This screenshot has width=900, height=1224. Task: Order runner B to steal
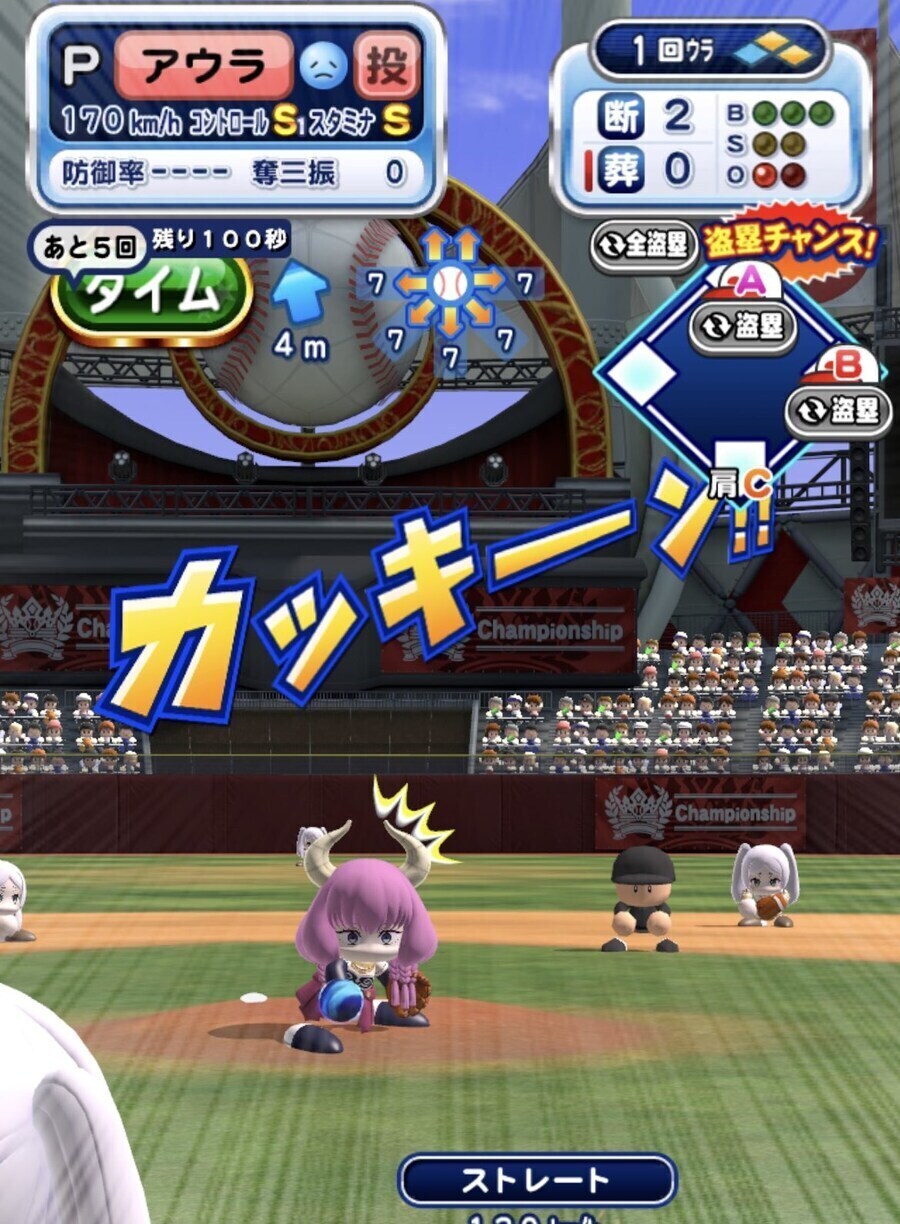838,410
